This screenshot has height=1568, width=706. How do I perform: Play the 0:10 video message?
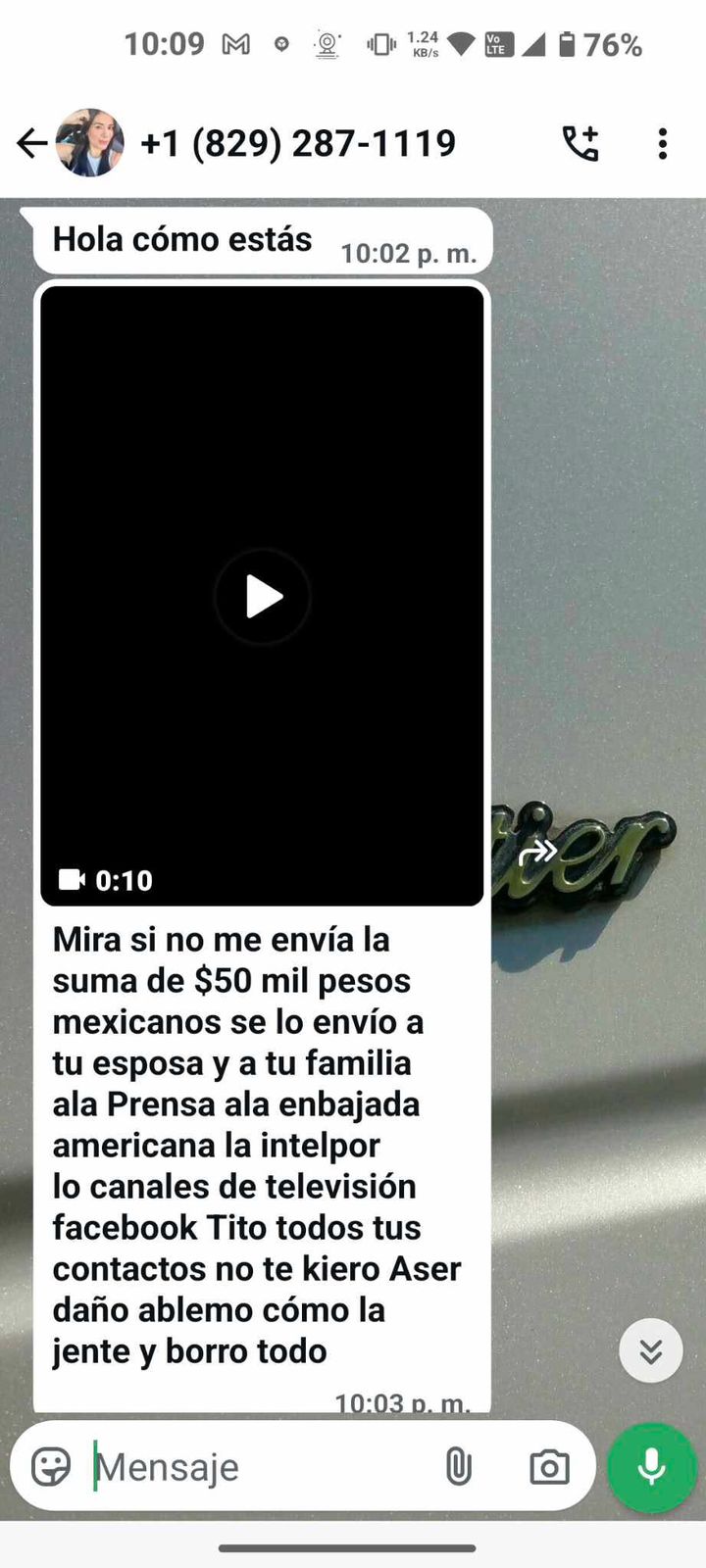[262, 596]
